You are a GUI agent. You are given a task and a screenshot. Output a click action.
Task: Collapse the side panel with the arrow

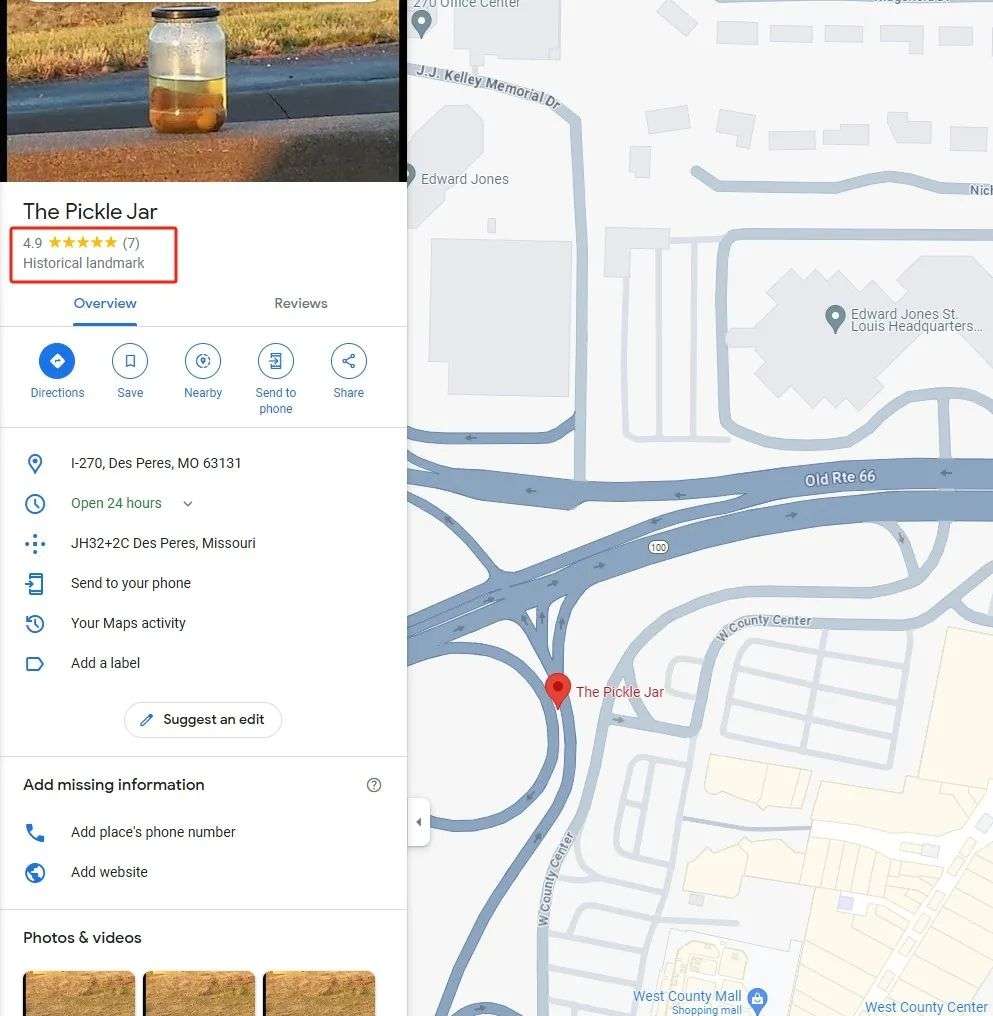tap(419, 822)
